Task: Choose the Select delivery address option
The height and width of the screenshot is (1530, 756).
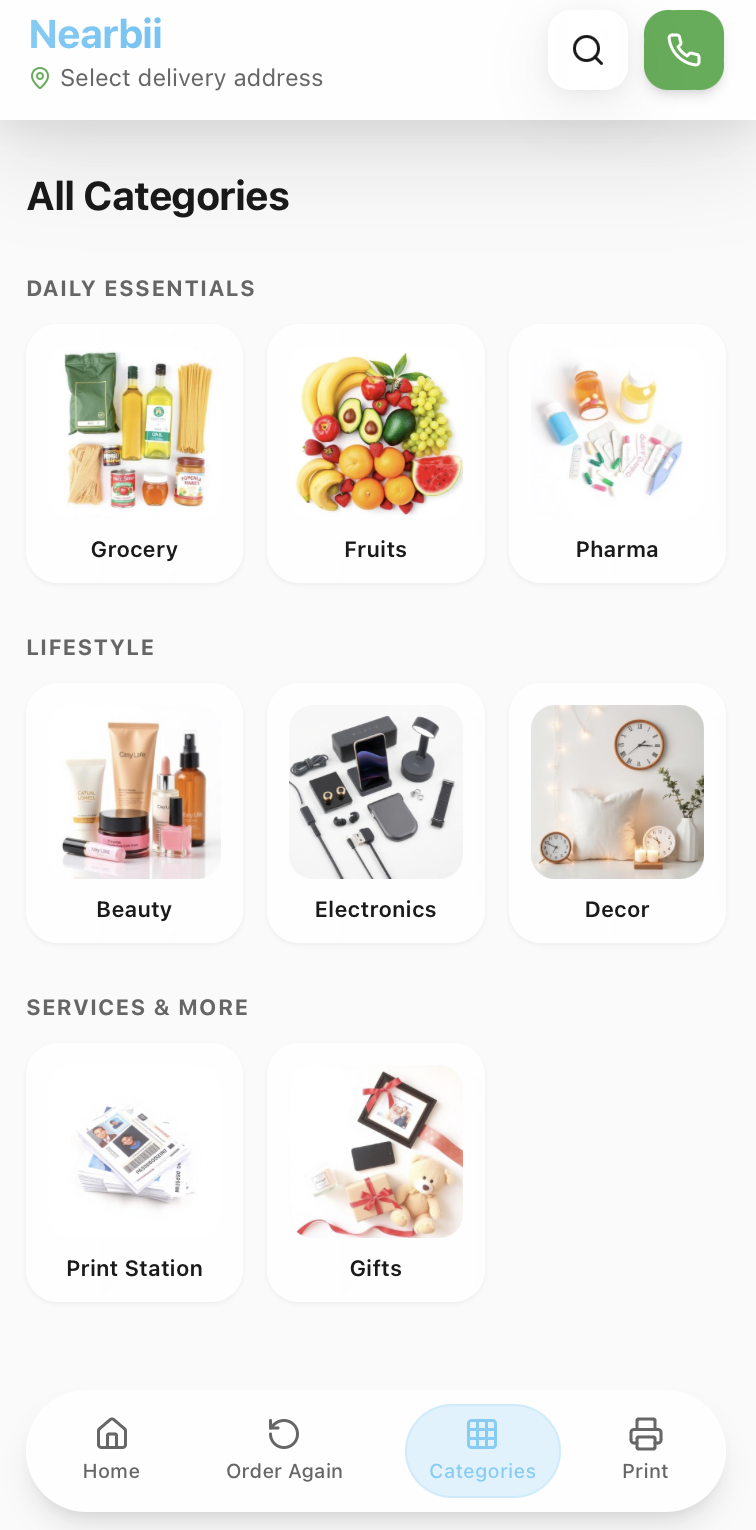Action: tap(191, 78)
